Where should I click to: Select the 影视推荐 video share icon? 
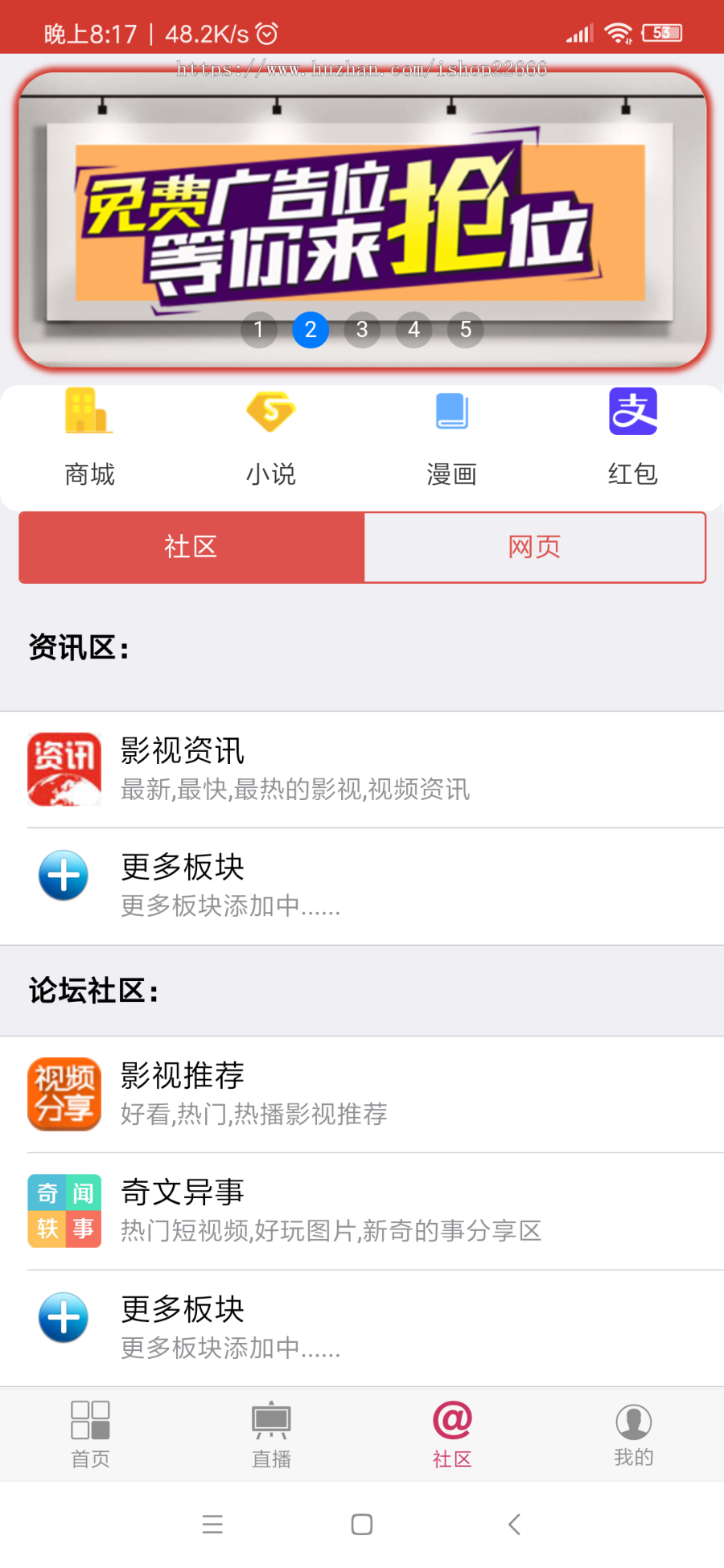click(64, 1094)
